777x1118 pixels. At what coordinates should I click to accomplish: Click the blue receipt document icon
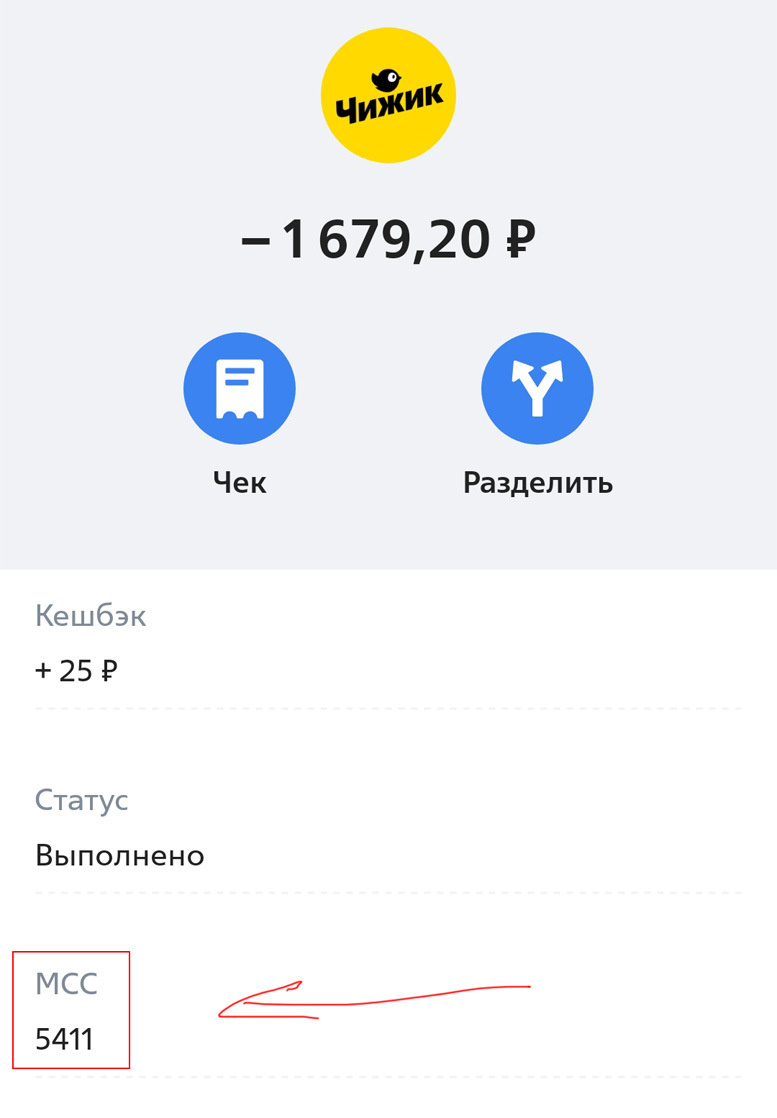(238, 387)
